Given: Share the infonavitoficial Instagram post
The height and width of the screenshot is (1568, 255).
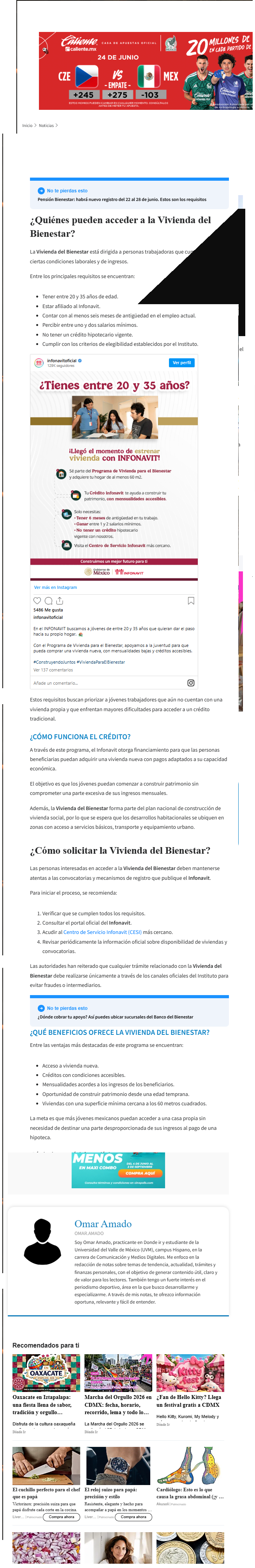Looking at the screenshot, I should point(60,600).
